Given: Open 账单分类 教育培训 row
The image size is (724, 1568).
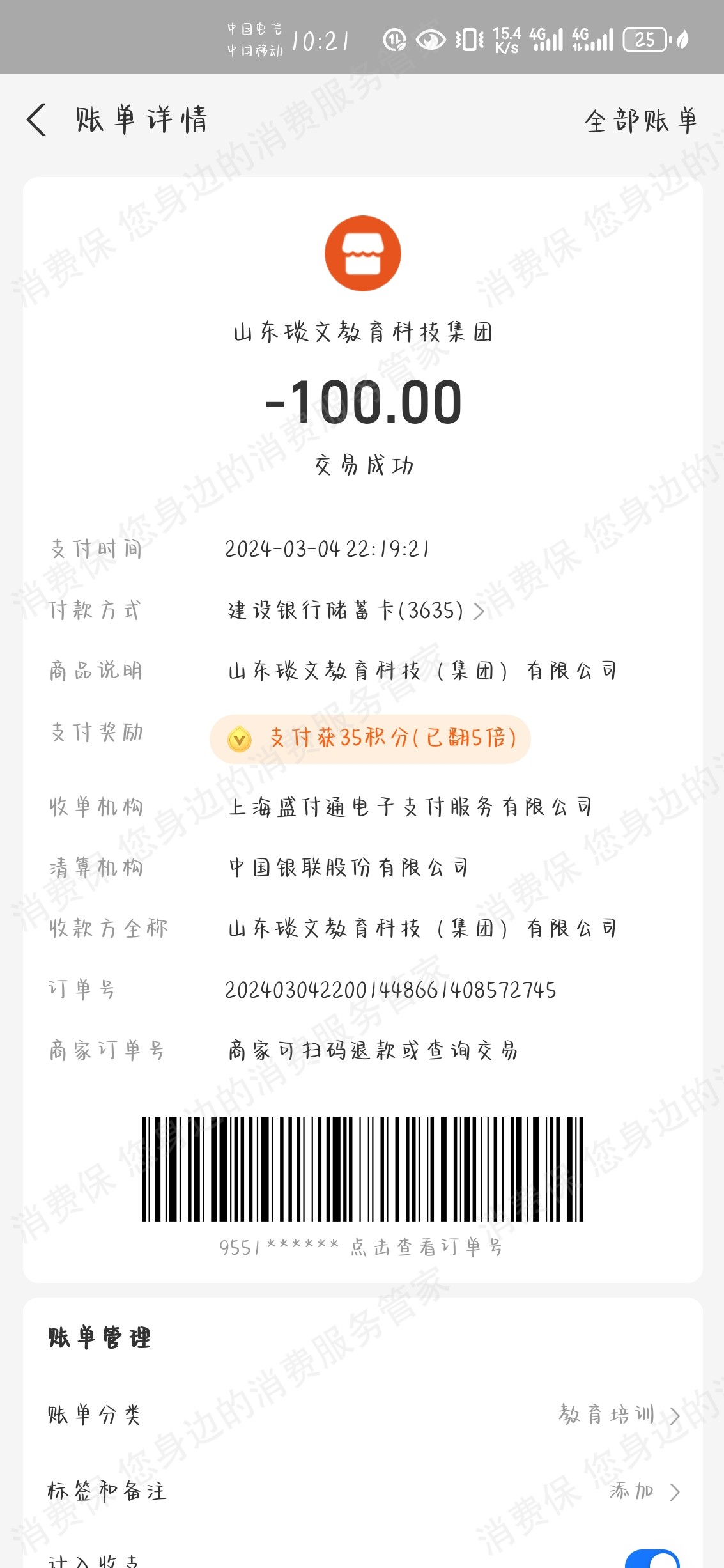Looking at the screenshot, I should click(x=362, y=1415).
